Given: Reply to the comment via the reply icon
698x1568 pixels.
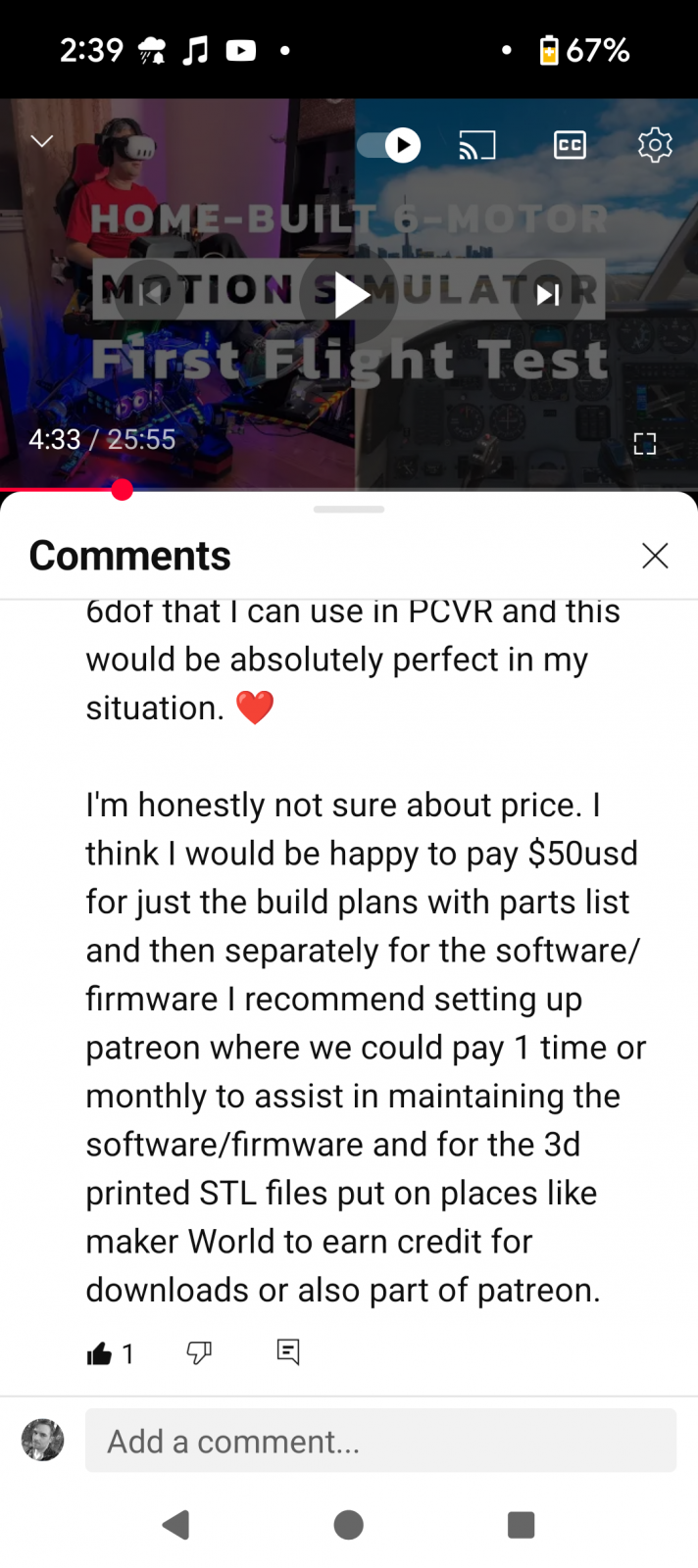Looking at the screenshot, I should (x=288, y=1352).
